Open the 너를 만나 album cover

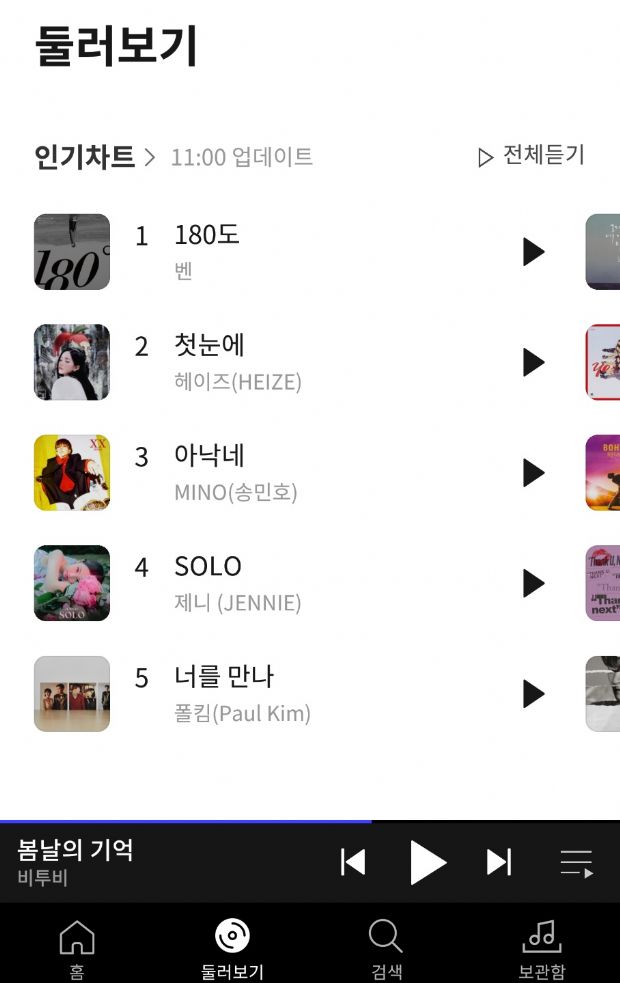[x=72, y=694]
